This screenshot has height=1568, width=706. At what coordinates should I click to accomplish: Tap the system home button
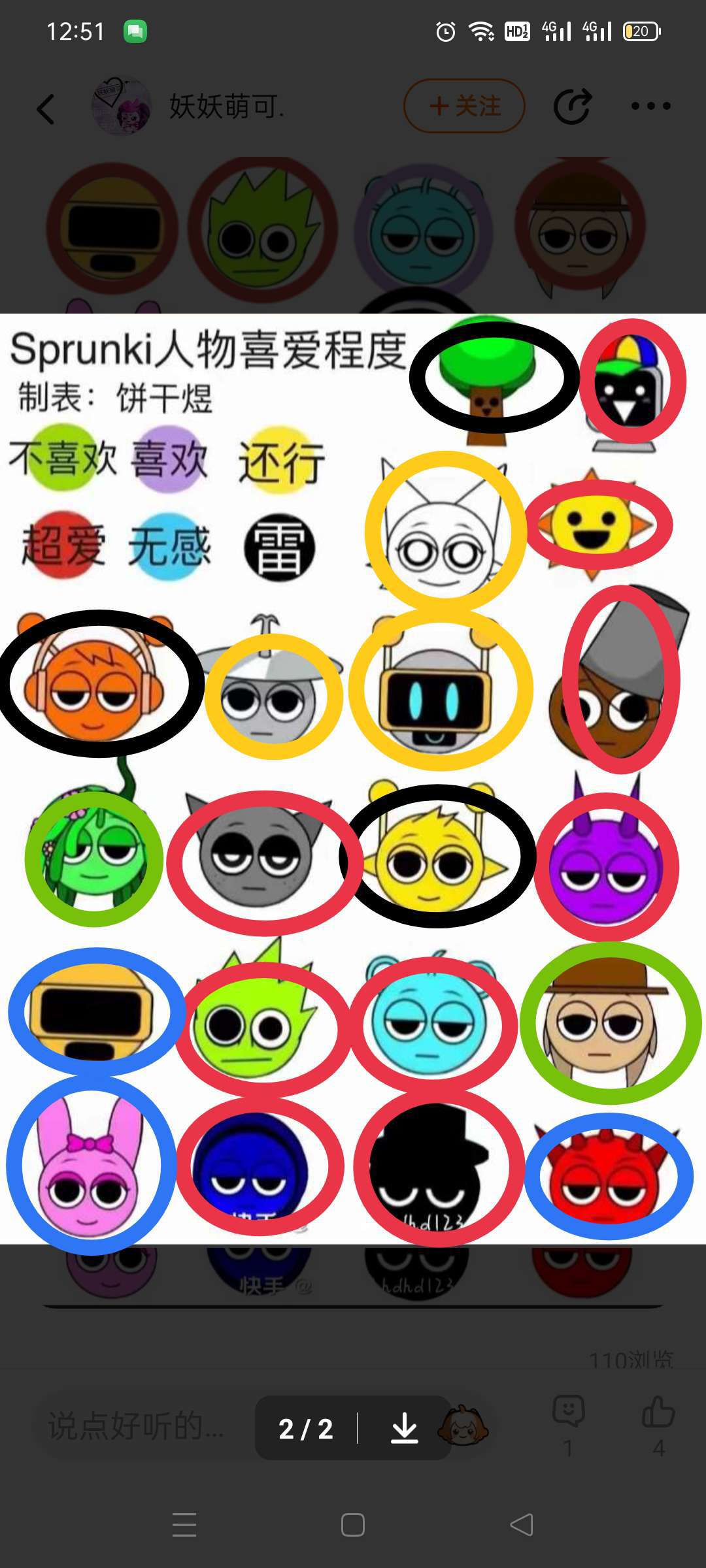coord(353,1525)
